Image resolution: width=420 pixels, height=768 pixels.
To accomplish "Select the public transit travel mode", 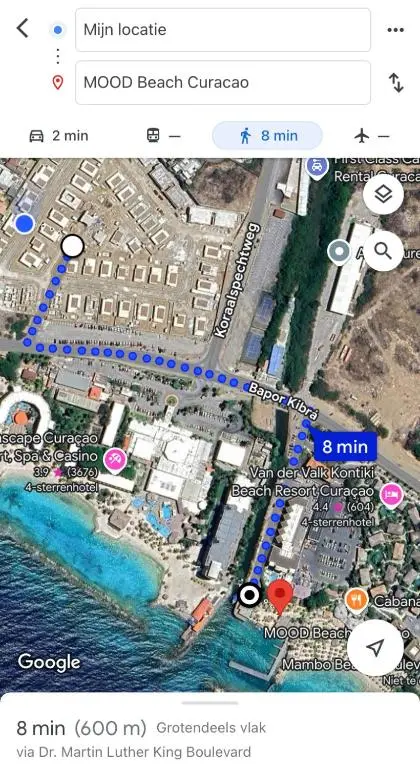I will coord(164,136).
